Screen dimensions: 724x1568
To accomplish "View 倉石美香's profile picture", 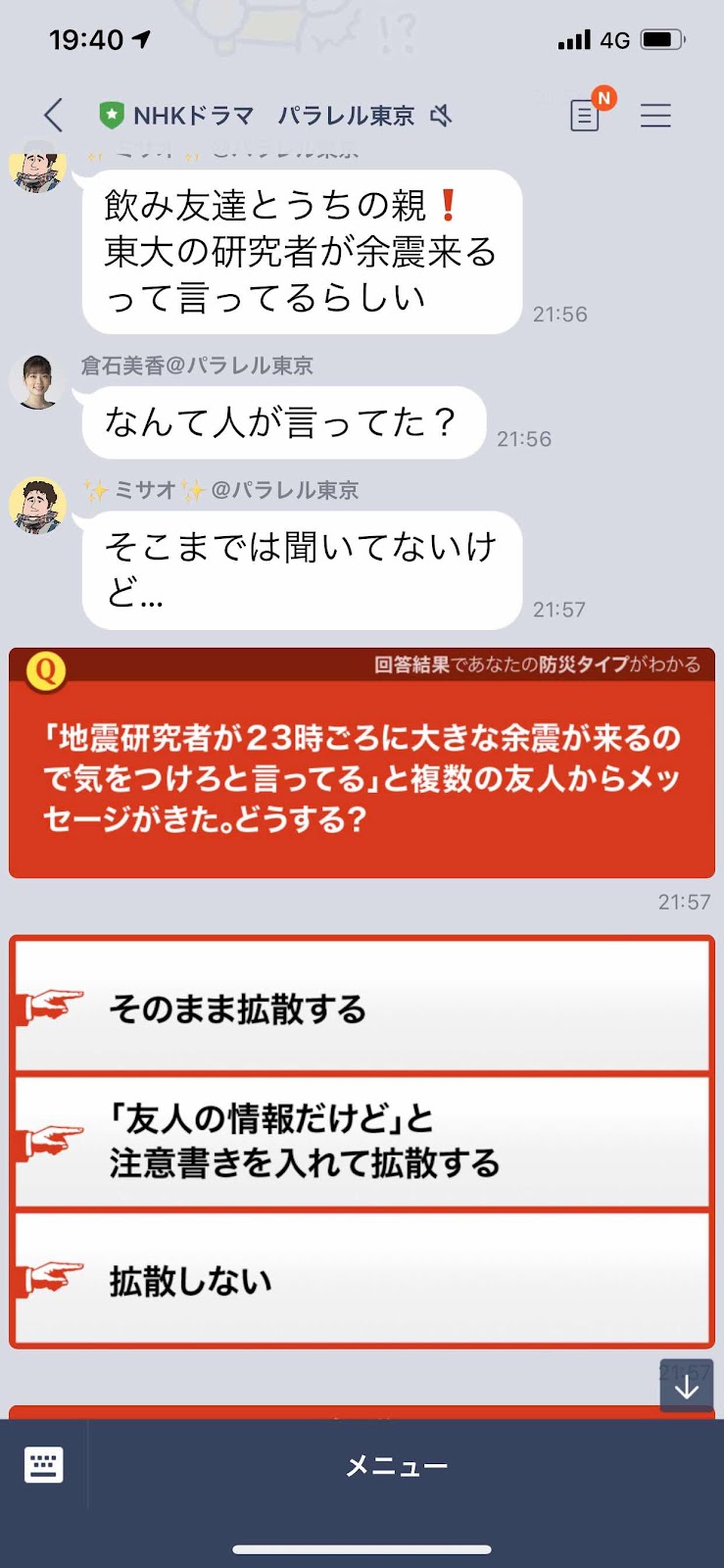I will (x=37, y=381).
